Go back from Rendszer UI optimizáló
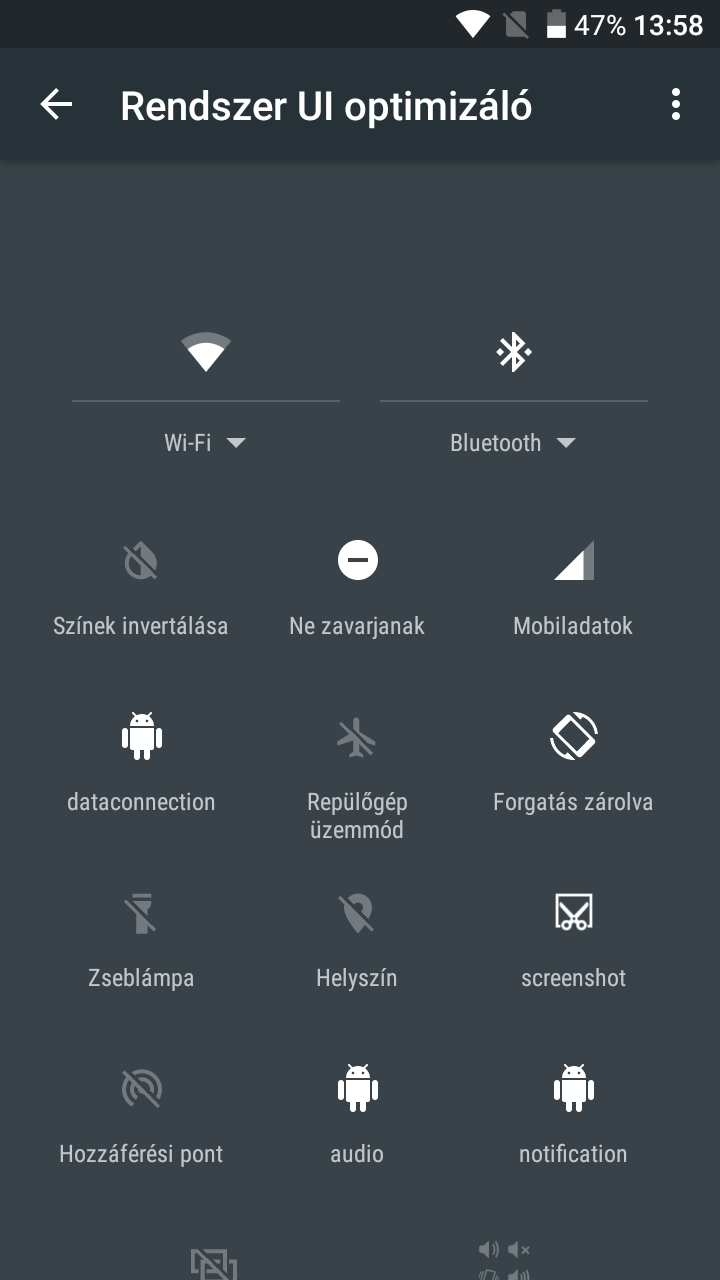 point(56,105)
